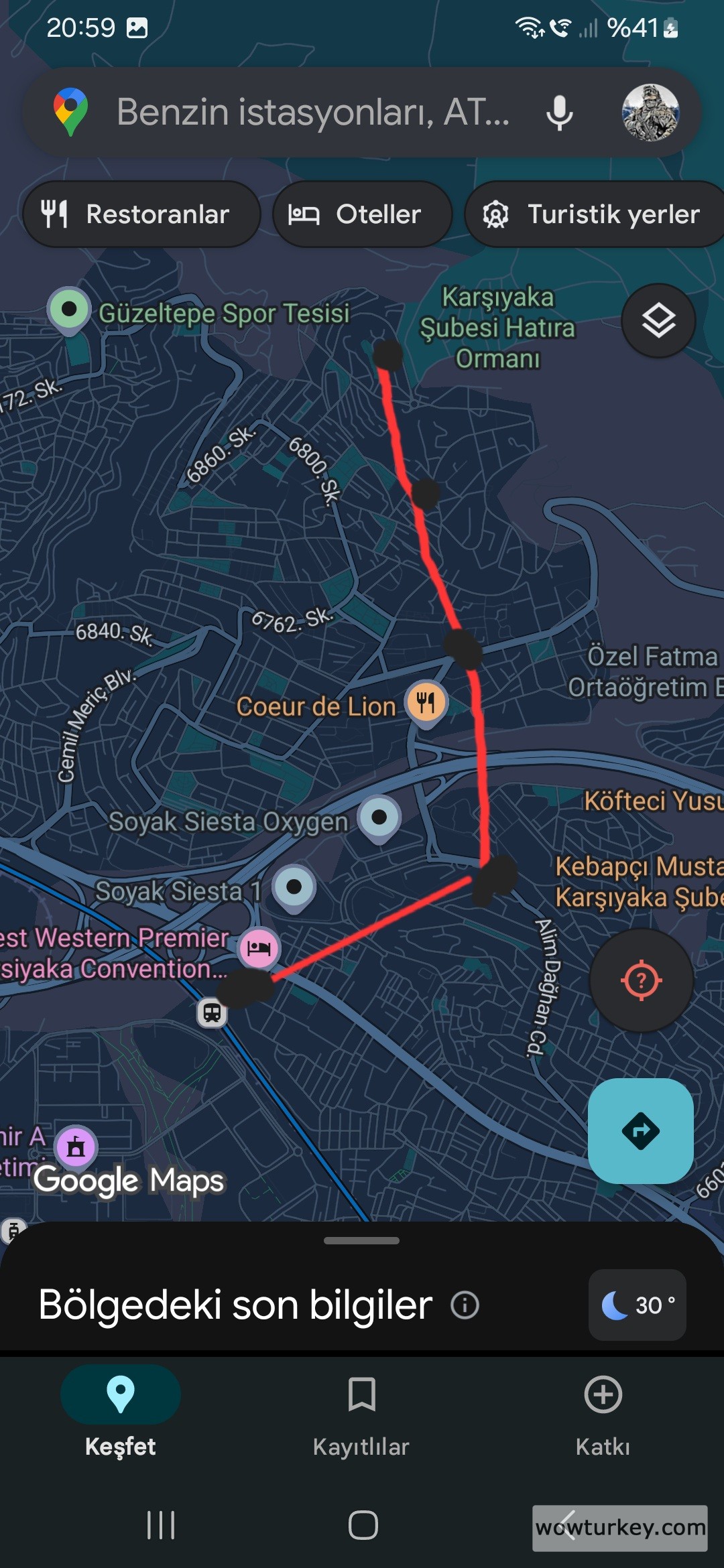Tap the info icon next to Bölgedeki son bilgiler
This screenshot has width=724, height=1568.
465,1305
